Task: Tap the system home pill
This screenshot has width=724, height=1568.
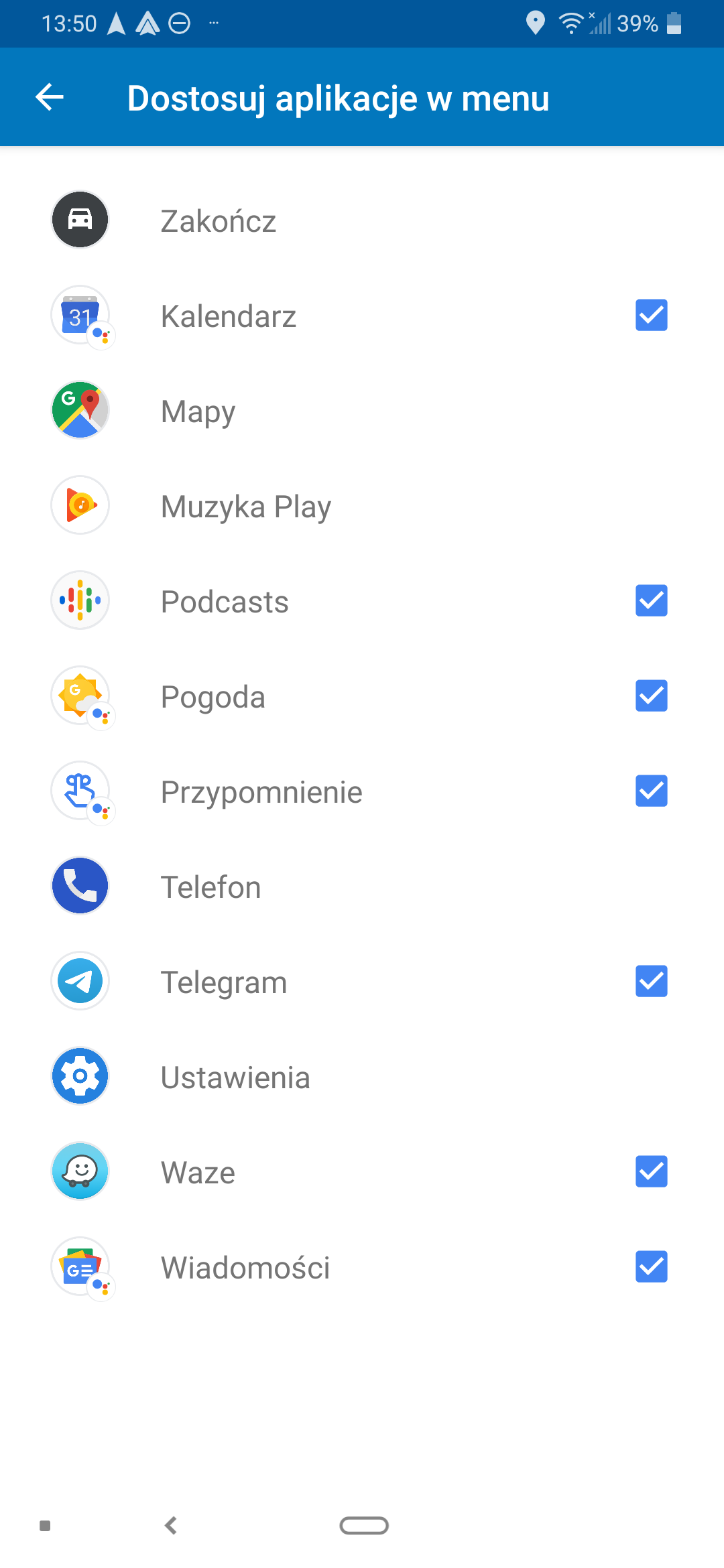Action: [364, 1525]
